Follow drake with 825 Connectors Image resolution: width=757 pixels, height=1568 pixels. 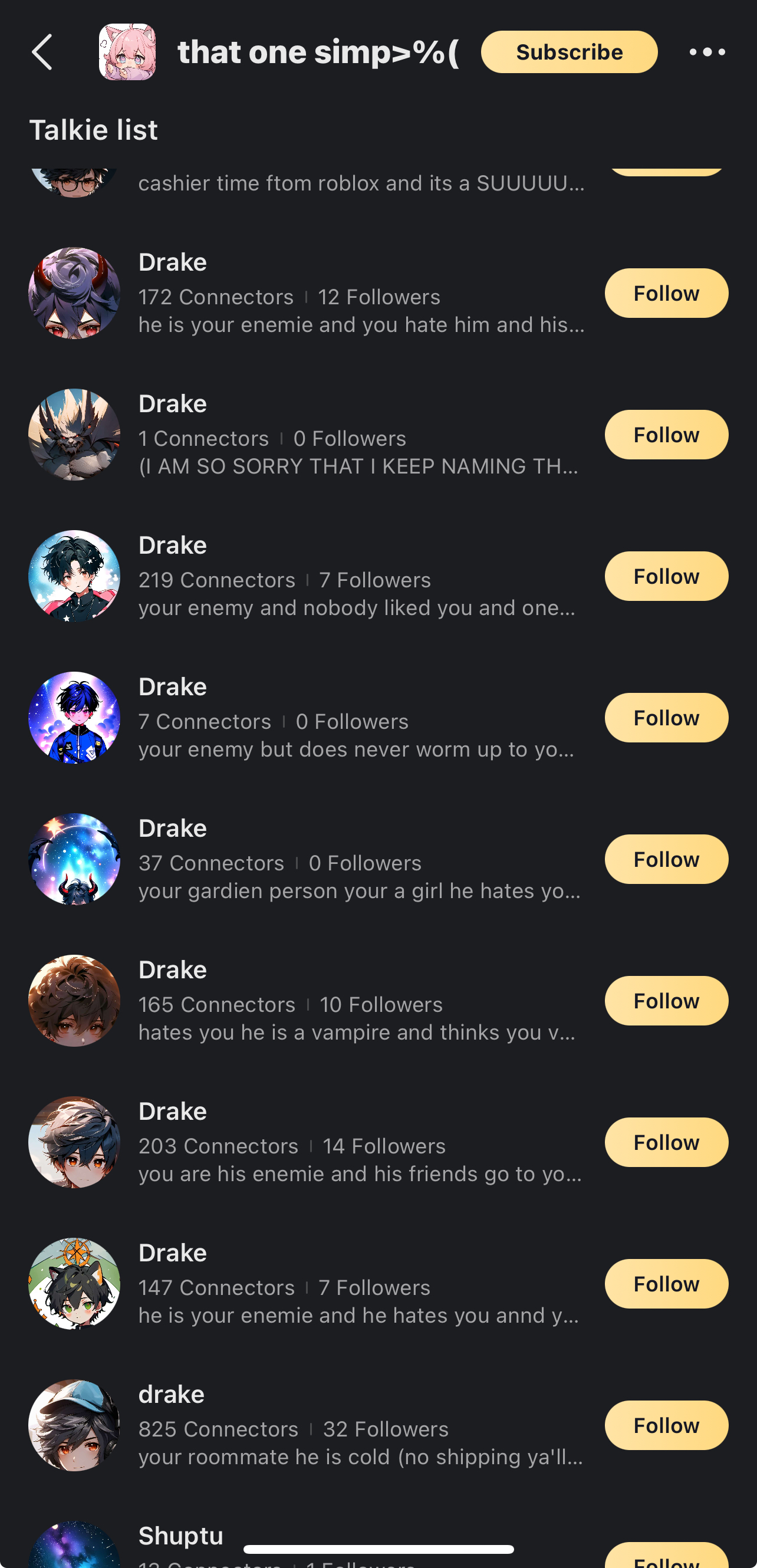tap(666, 1425)
